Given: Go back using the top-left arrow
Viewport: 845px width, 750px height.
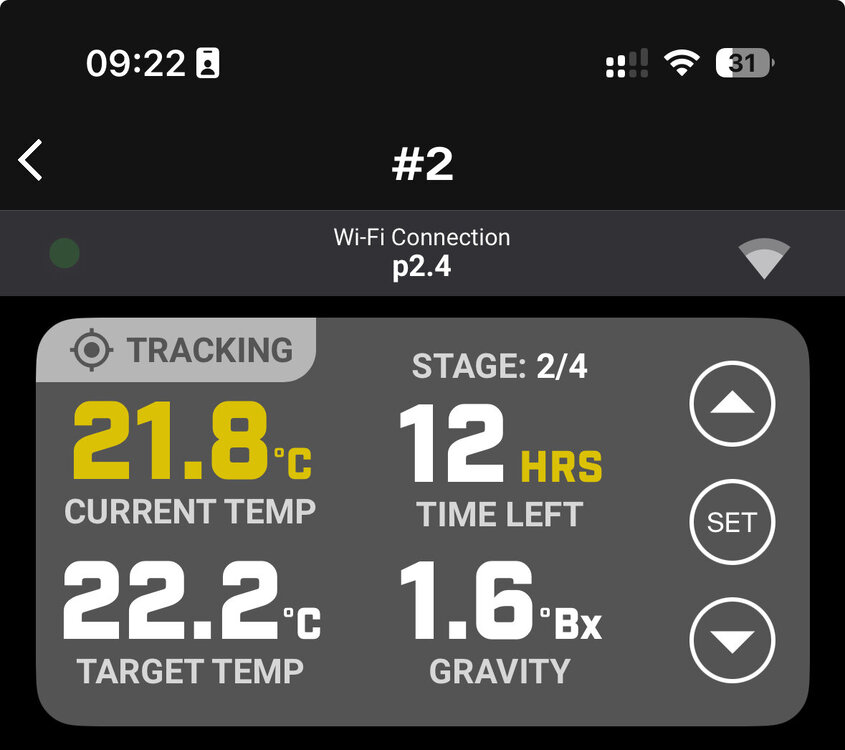Looking at the screenshot, I should (x=32, y=160).
